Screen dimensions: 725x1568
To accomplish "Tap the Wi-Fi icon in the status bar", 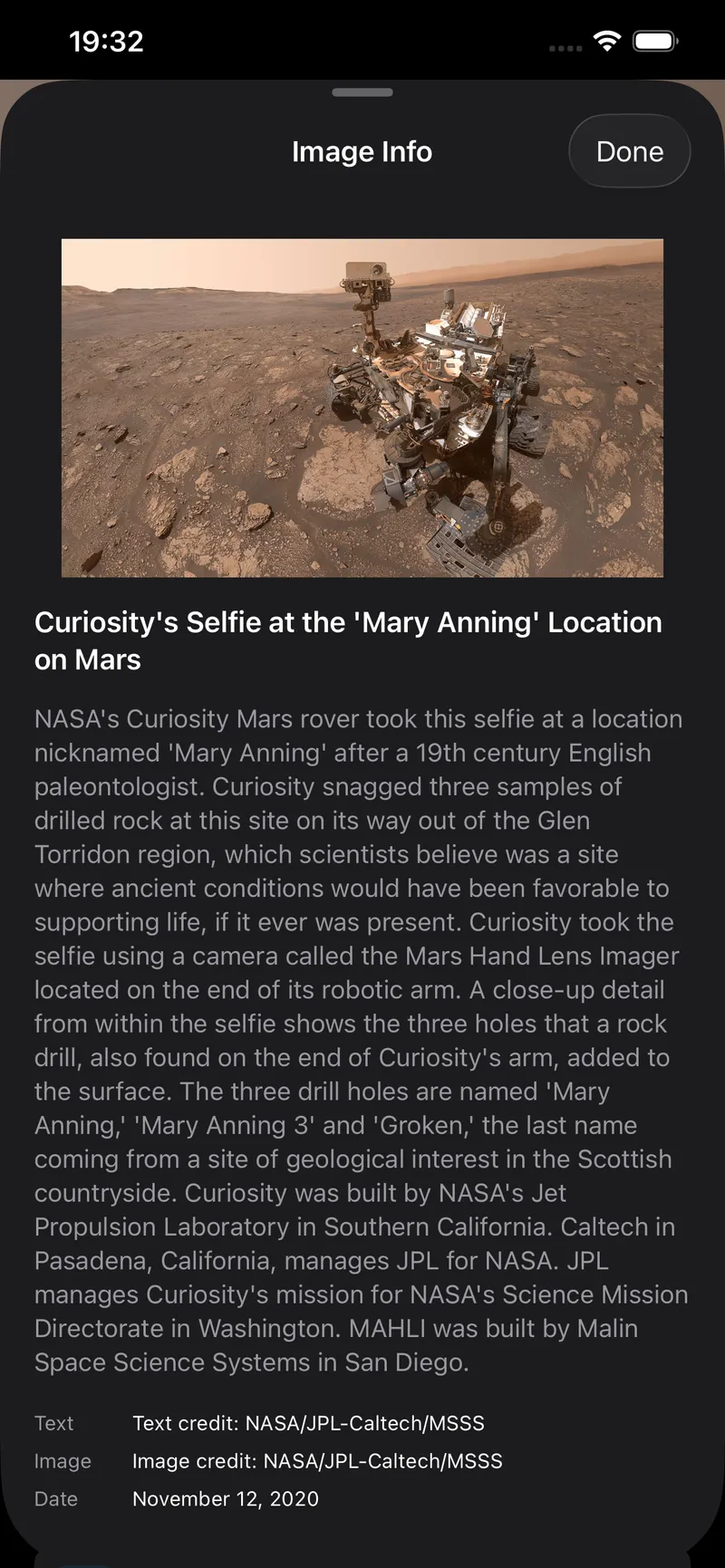I will point(607,40).
